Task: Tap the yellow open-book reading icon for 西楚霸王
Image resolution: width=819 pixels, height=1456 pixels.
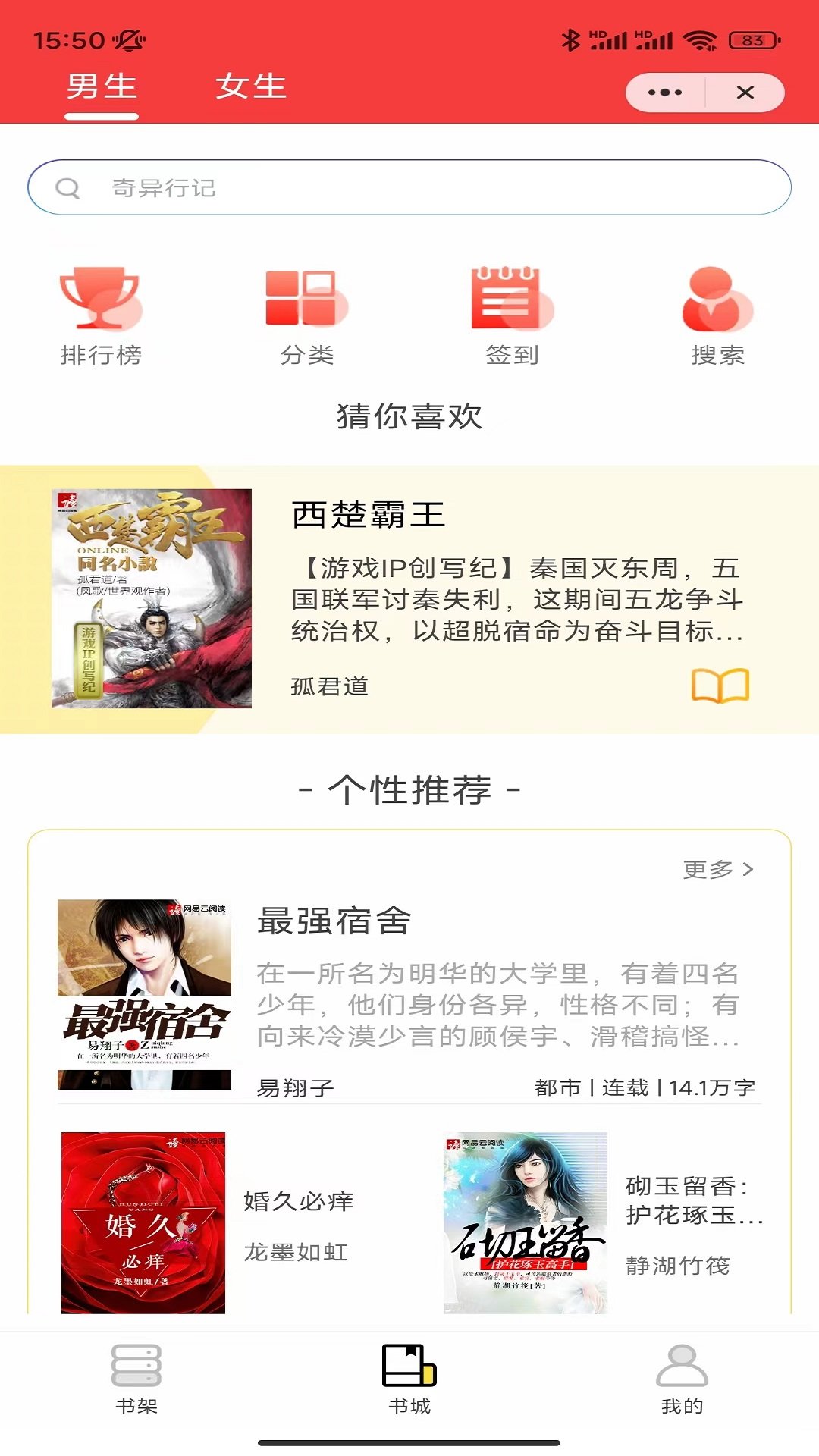Action: pyautogui.click(x=719, y=686)
